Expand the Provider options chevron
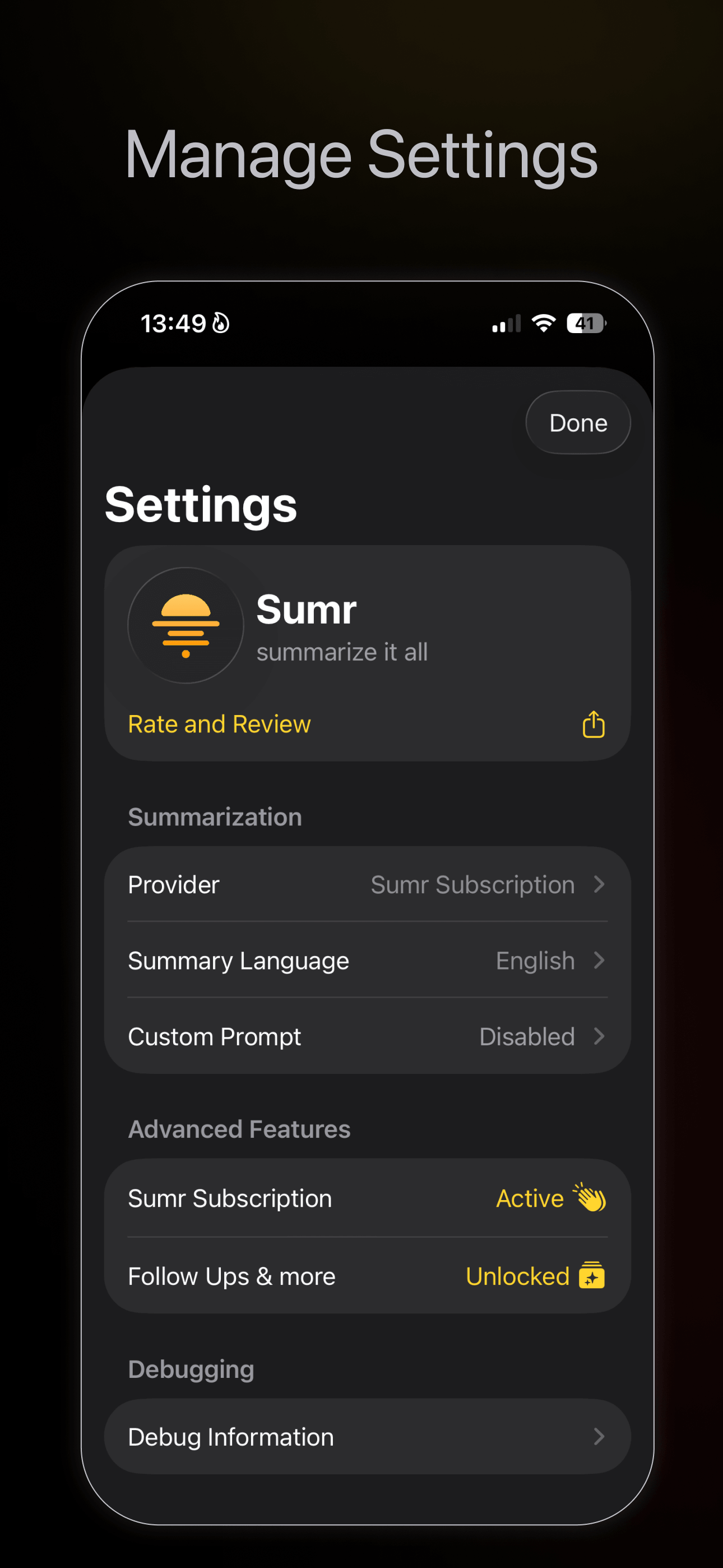Image resolution: width=723 pixels, height=1568 pixels. point(600,885)
